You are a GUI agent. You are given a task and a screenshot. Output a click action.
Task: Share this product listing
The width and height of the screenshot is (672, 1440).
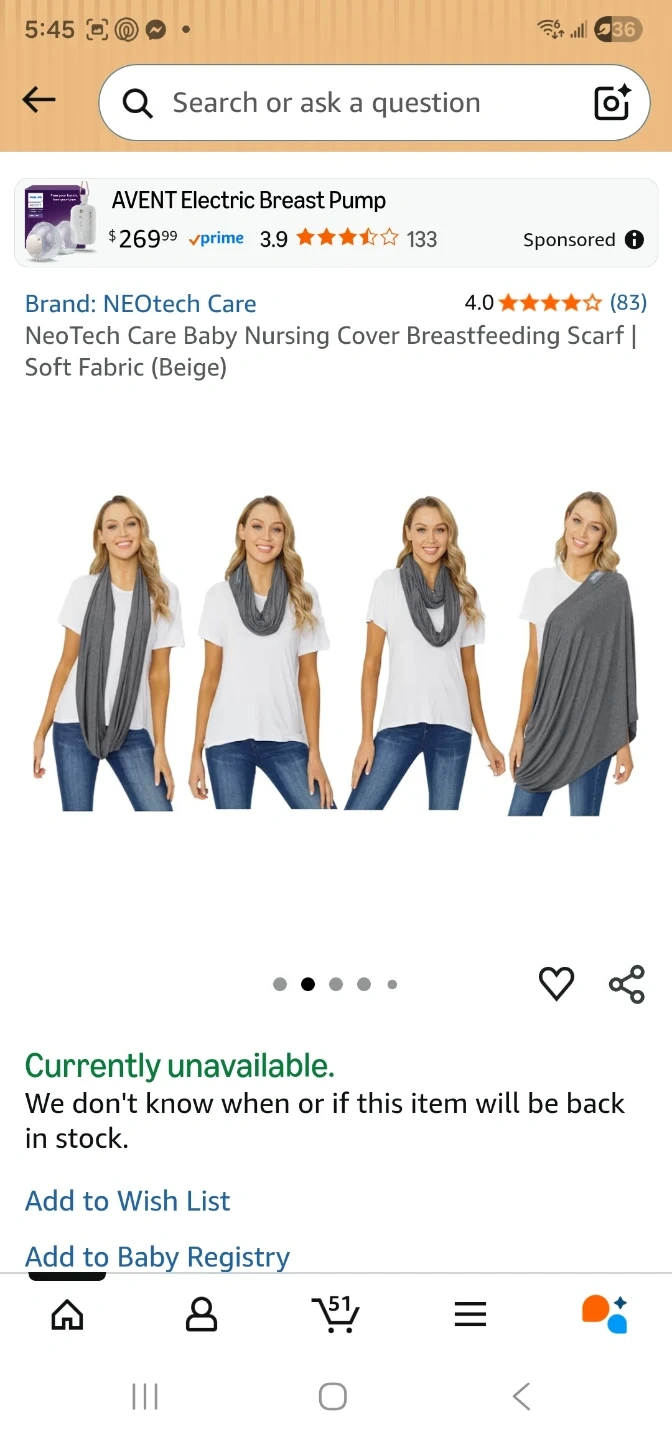click(x=627, y=984)
